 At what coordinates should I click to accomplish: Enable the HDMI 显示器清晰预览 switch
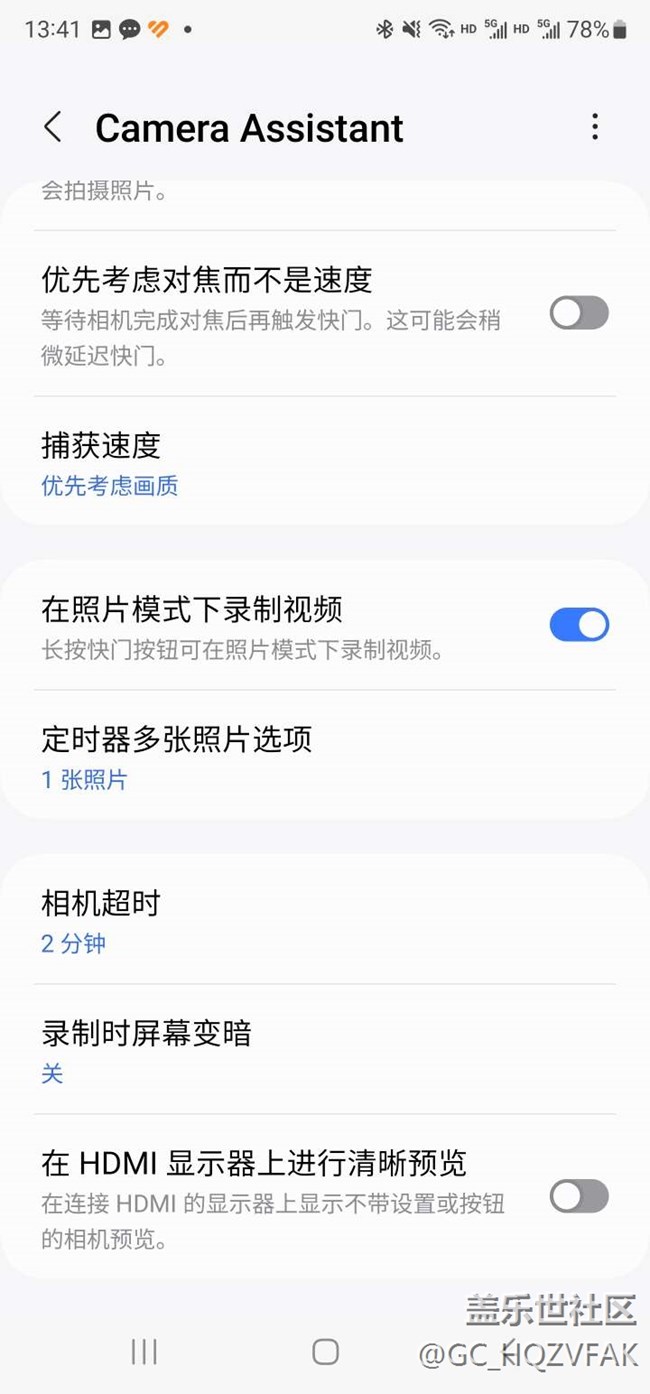(579, 1195)
